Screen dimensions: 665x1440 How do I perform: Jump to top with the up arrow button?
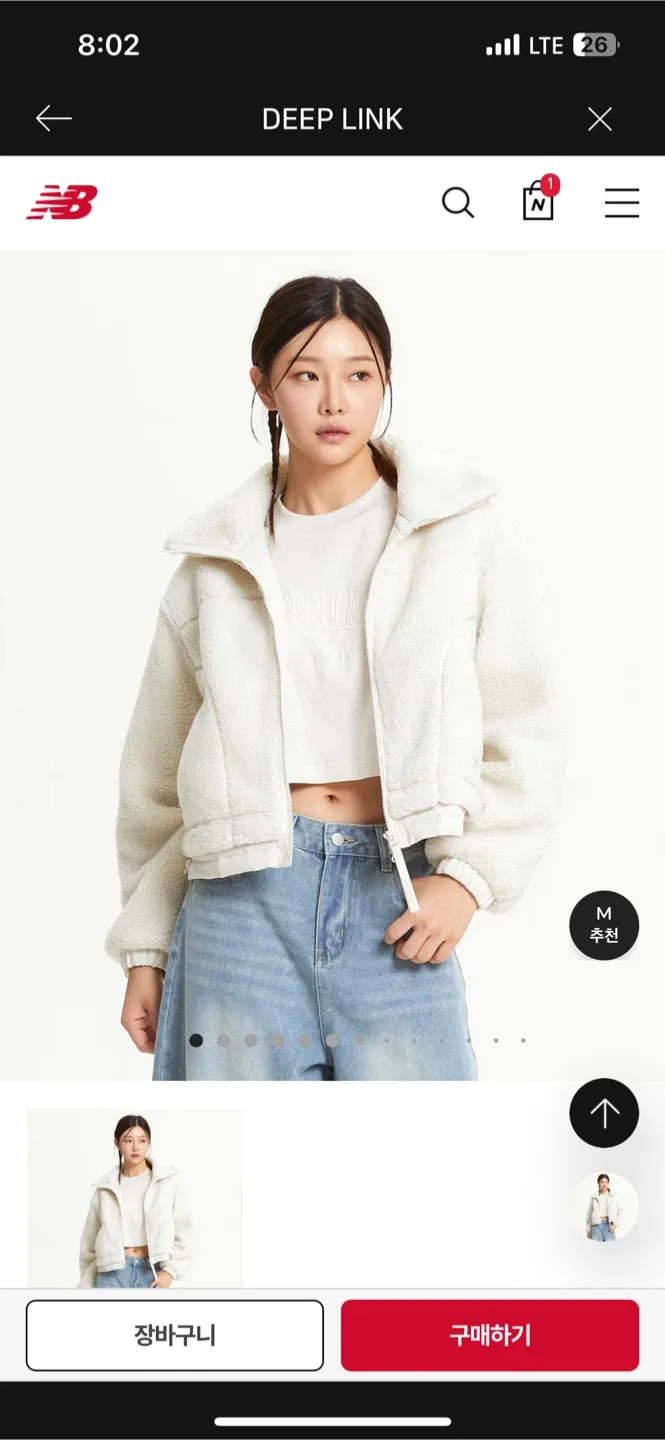604,1113
